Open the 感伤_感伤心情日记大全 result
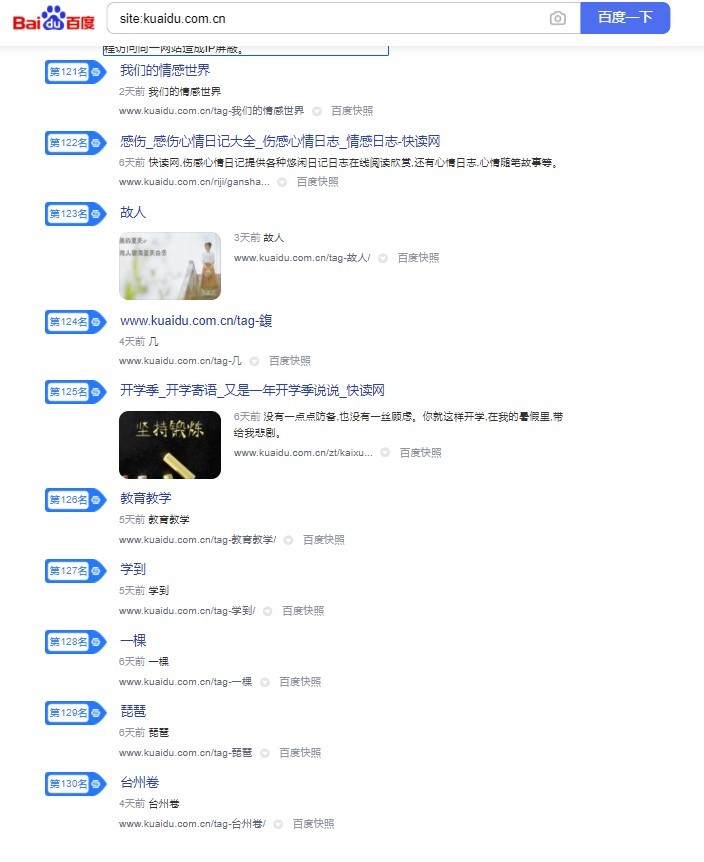 [x=280, y=141]
